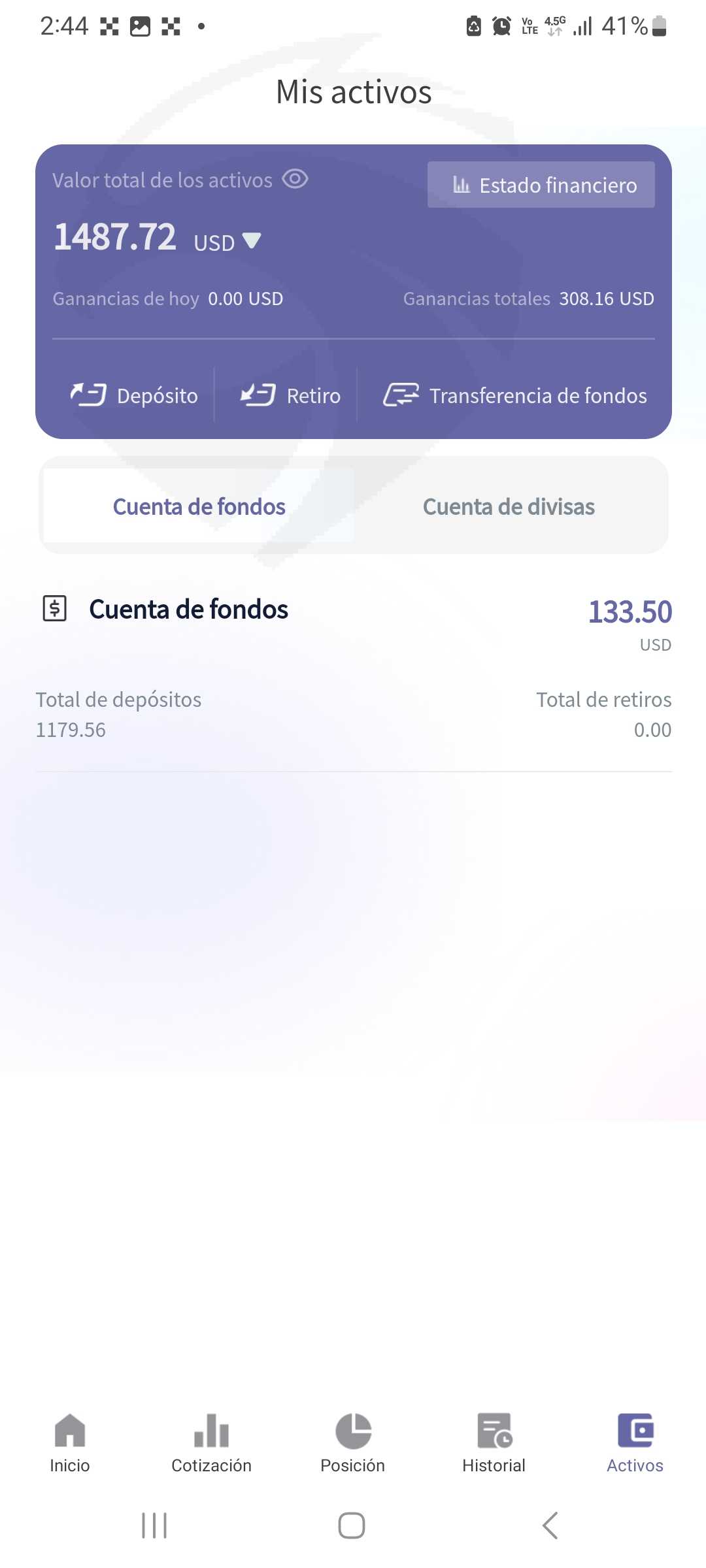
Task: Expand the USD currency dropdown
Action: coord(252,241)
